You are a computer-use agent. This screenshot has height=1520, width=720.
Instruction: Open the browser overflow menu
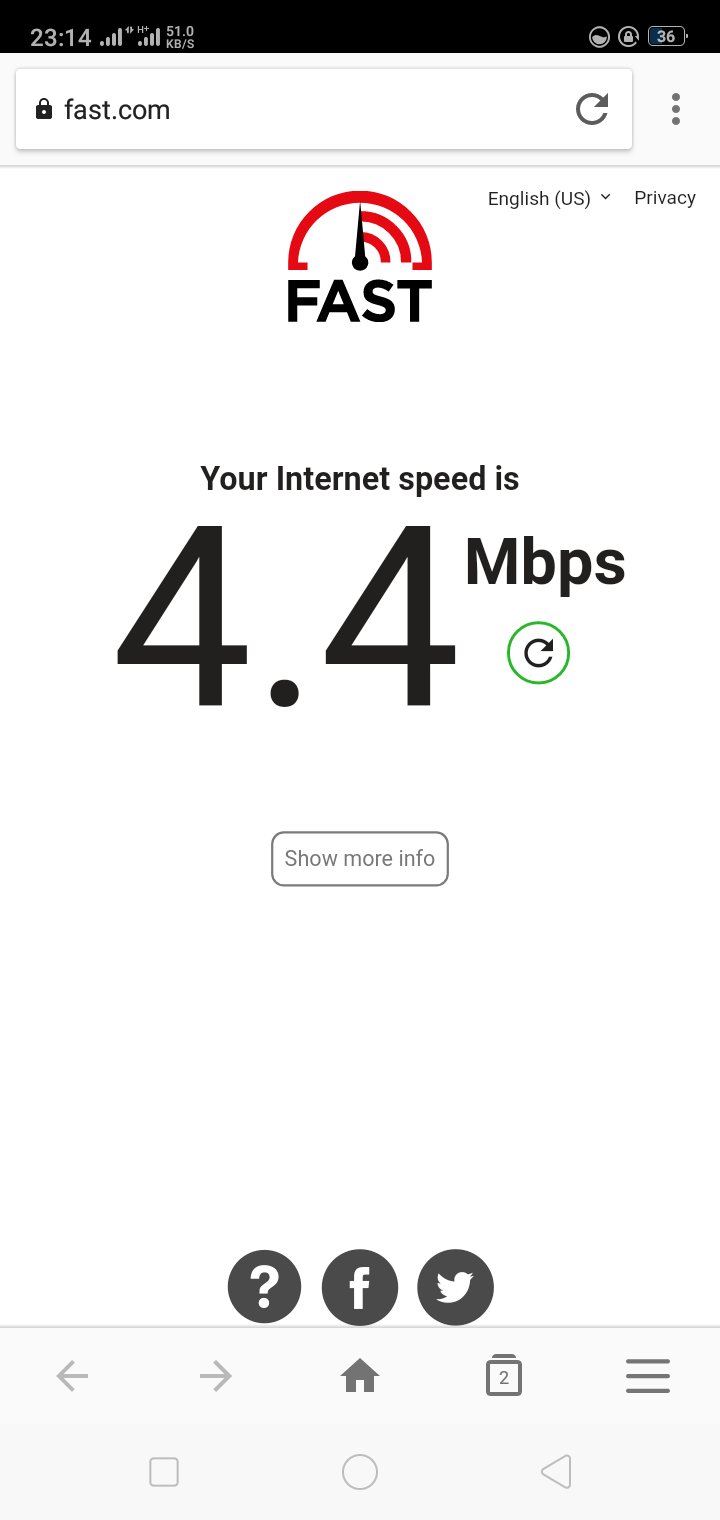coord(676,109)
